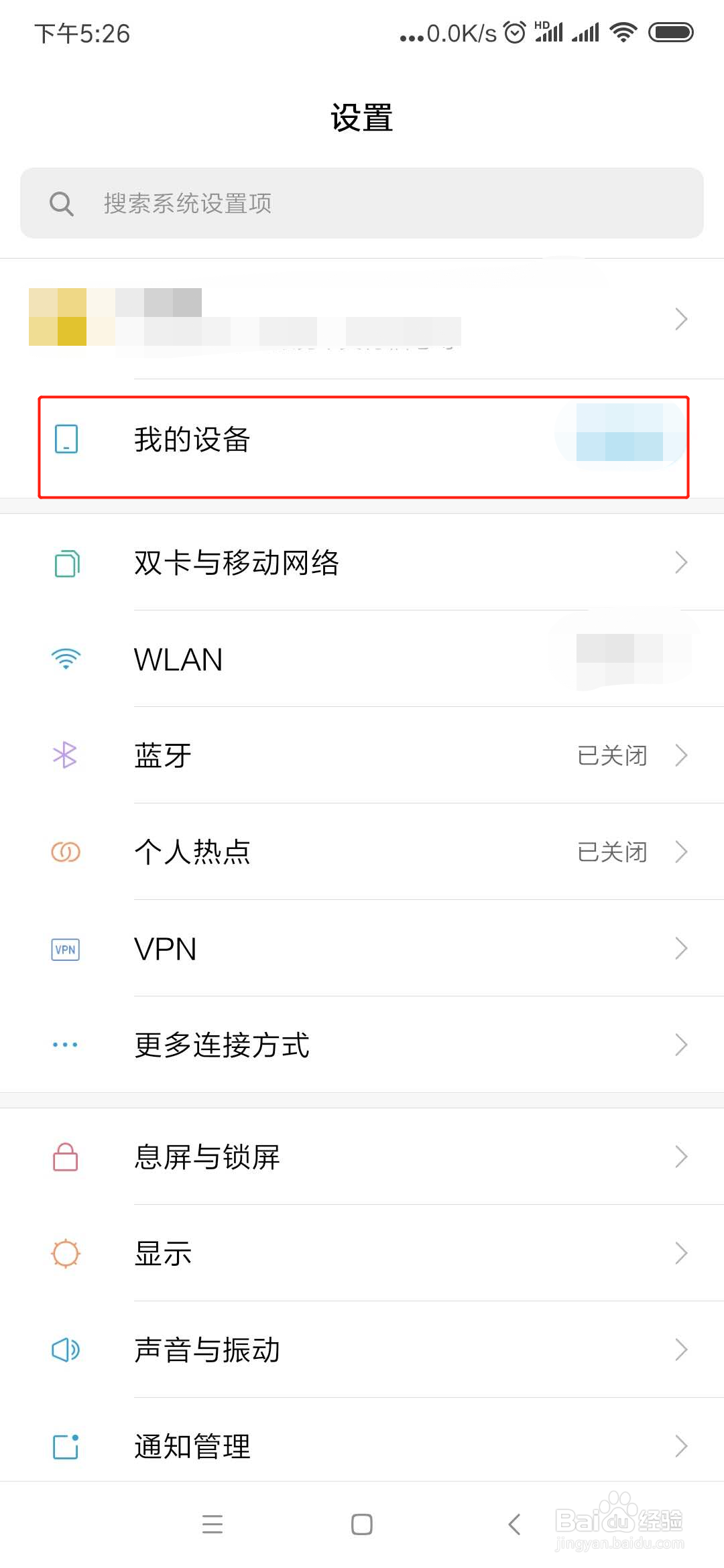Select the 通知管理 notification icon
This screenshot has width=724, height=1568.
[x=65, y=1445]
